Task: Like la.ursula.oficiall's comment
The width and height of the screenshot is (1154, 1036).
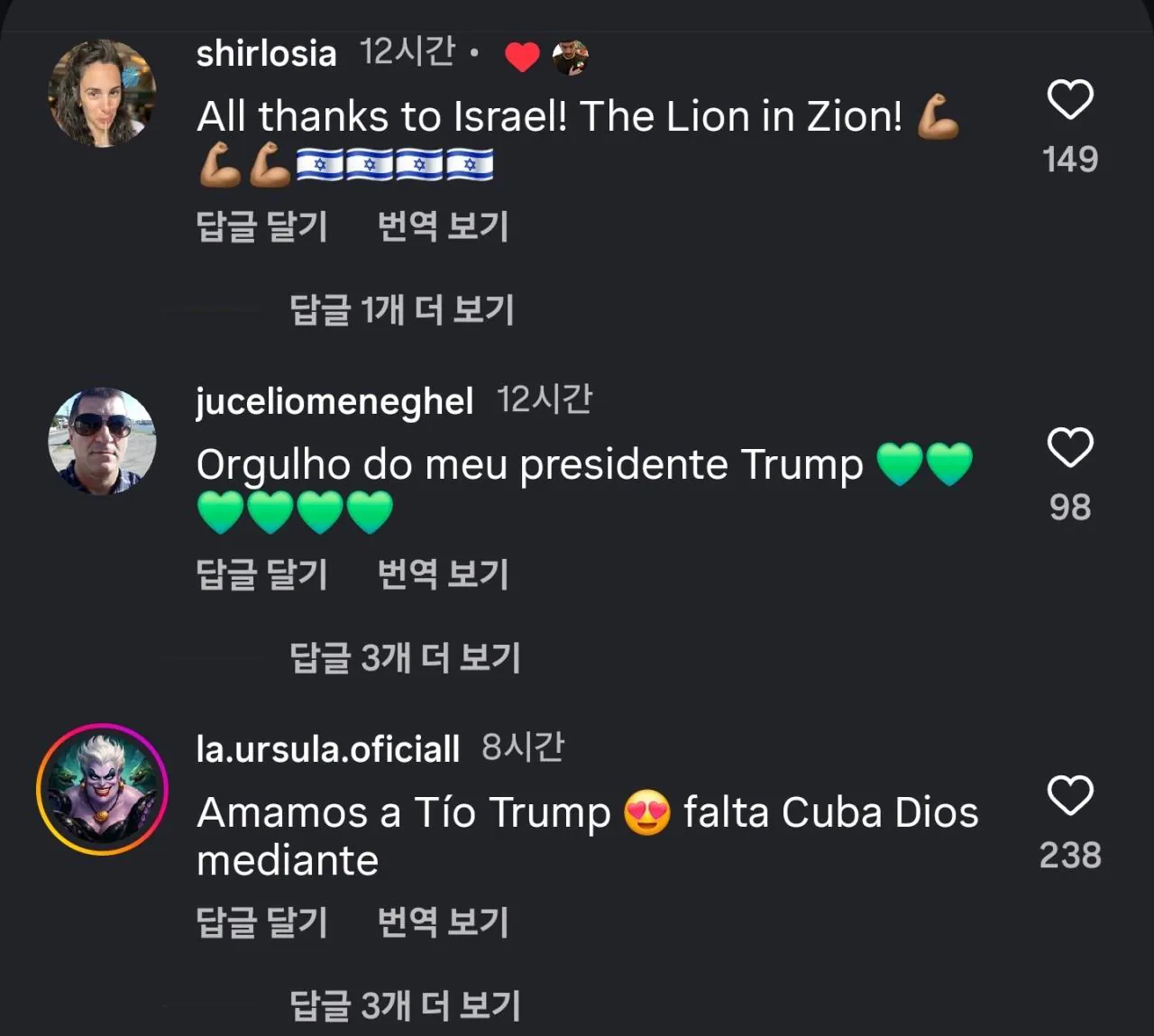Action: click(1070, 795)
